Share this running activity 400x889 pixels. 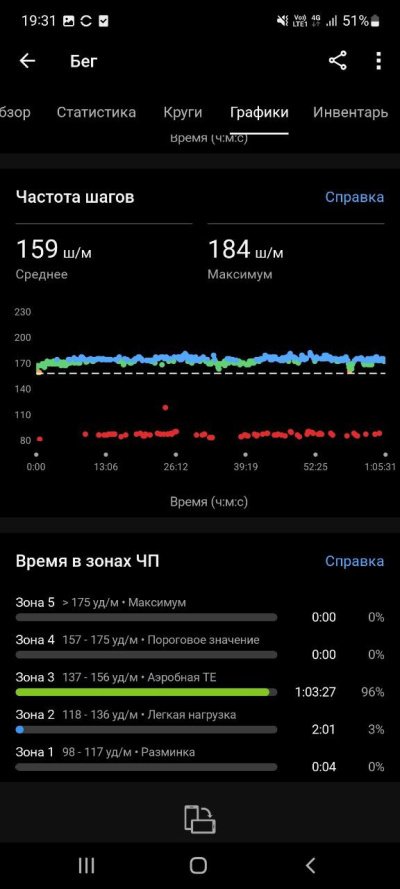click(338, 61)
